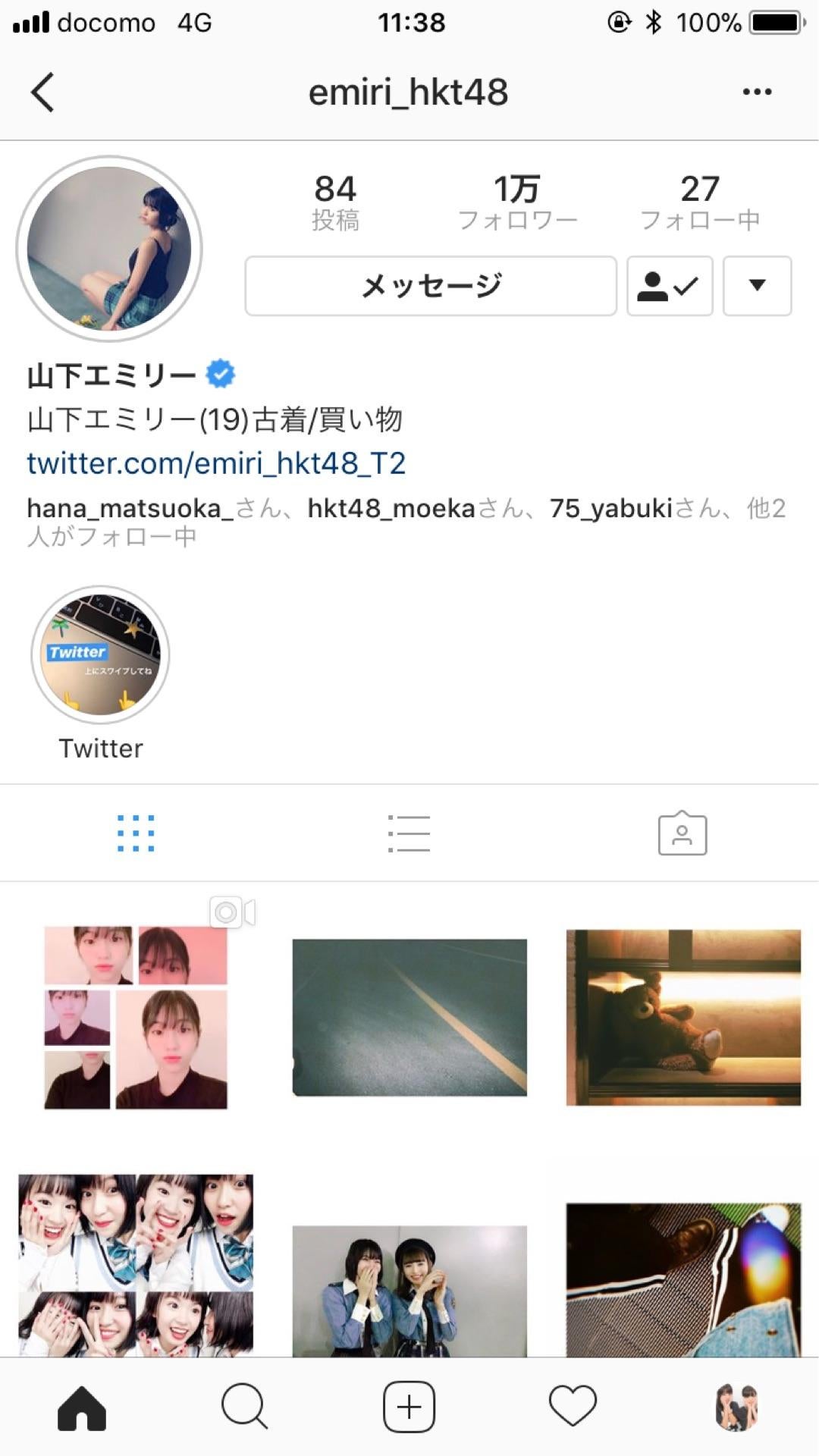Open the 27 フォロー中 list
This screenshot has height=1456, width=819.
click(x=699, y=202)
